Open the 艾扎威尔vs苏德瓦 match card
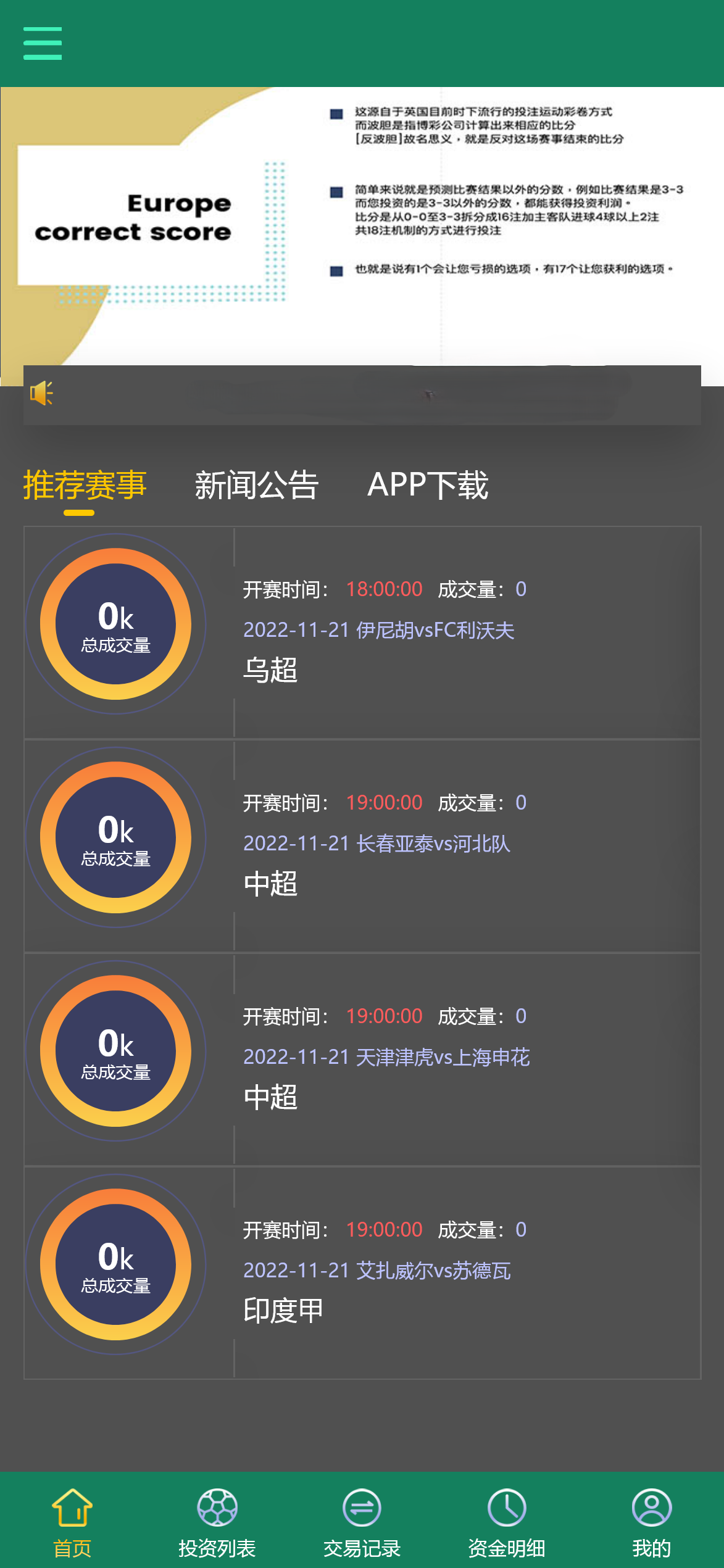The image size is (724, 1568). click(377, 1271)
